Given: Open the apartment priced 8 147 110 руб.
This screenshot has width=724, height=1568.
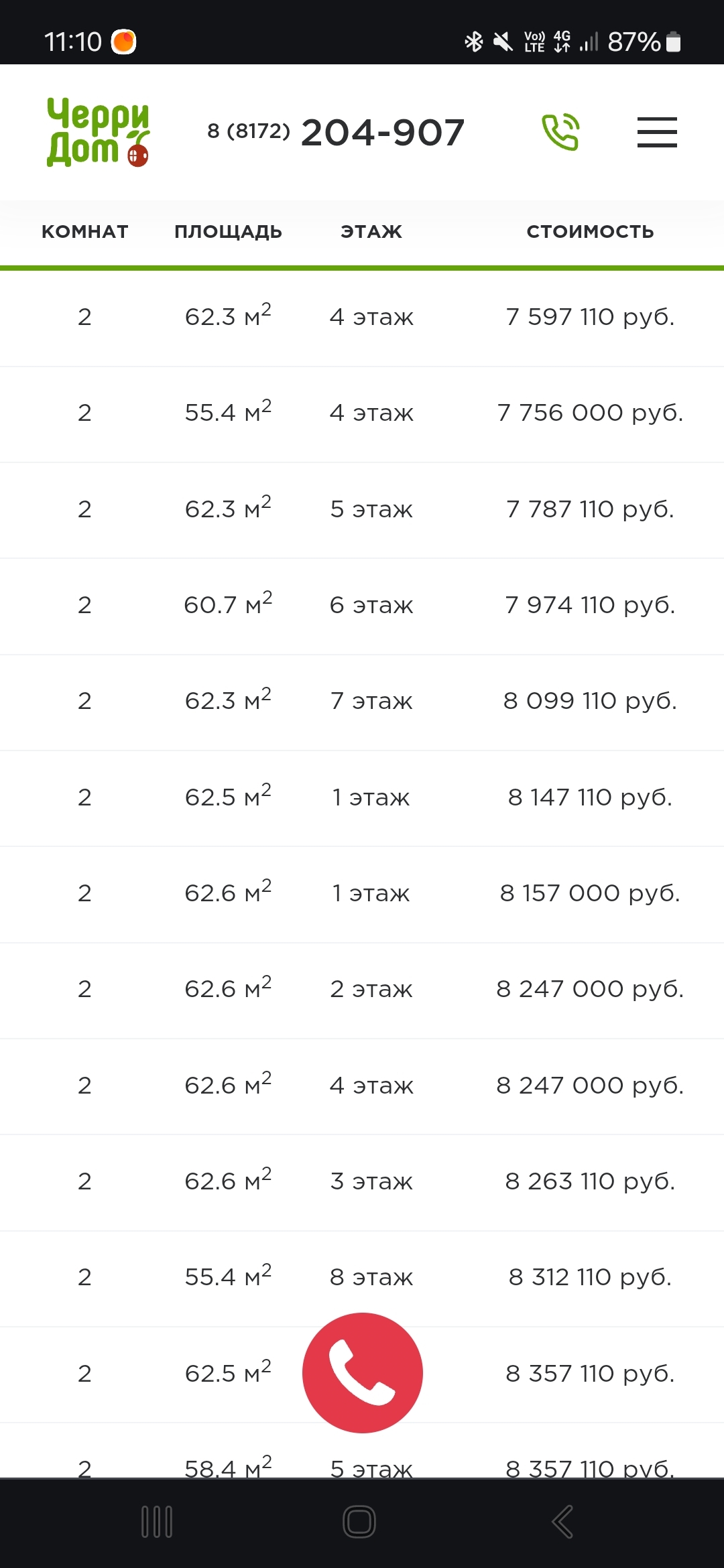Looking at the screenshot, I should click(590, 797).
